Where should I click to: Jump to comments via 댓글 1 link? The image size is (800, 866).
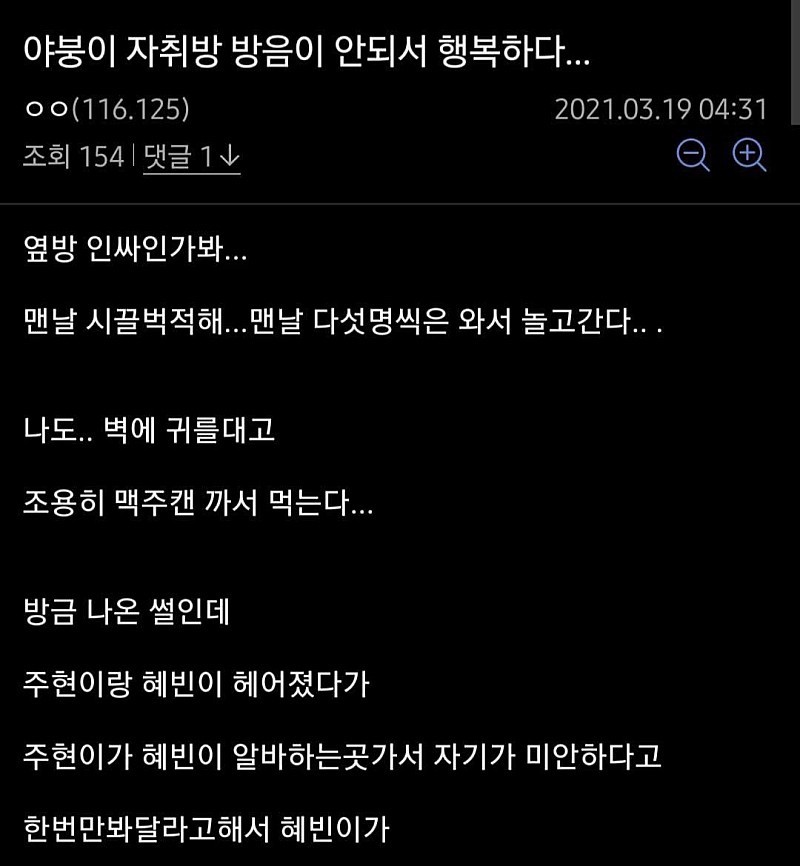(x=191, y=157)
